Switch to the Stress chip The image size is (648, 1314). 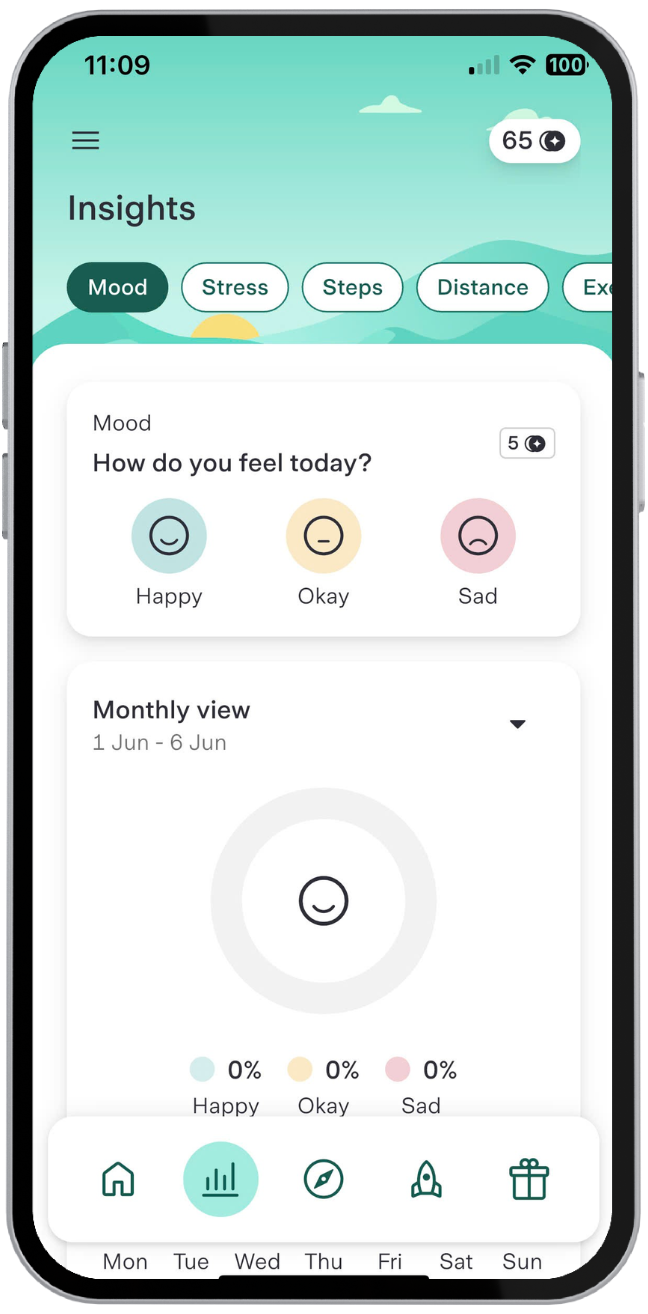pos(235,288)
